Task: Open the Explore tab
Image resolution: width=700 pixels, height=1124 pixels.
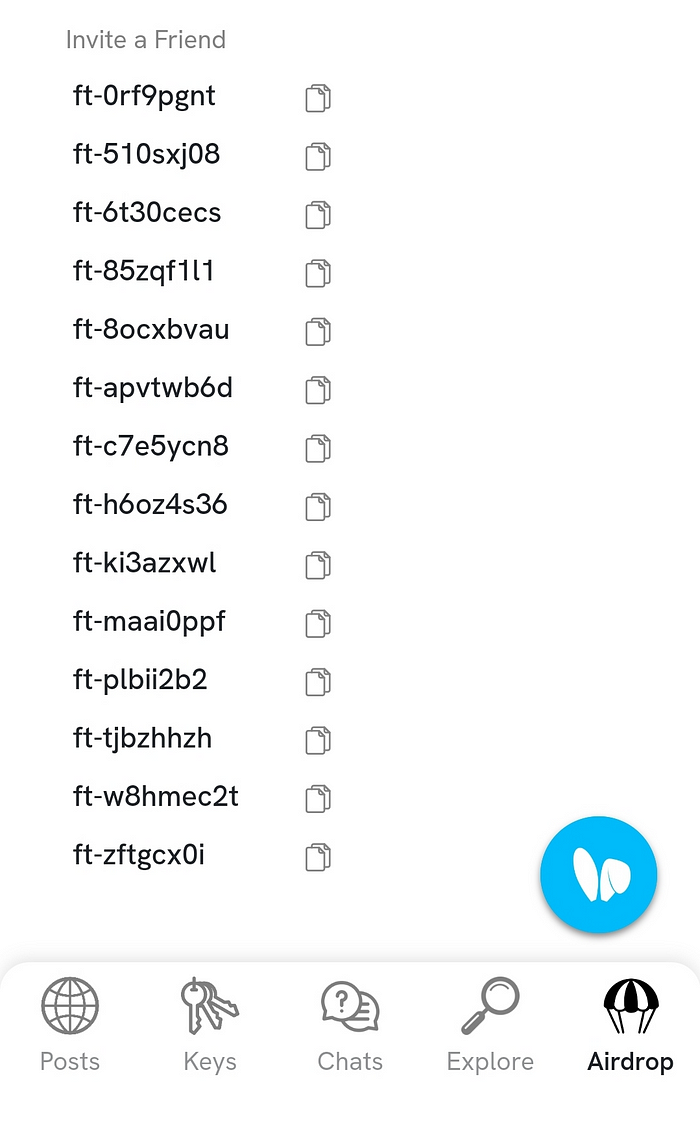Action: (490, 1025)
